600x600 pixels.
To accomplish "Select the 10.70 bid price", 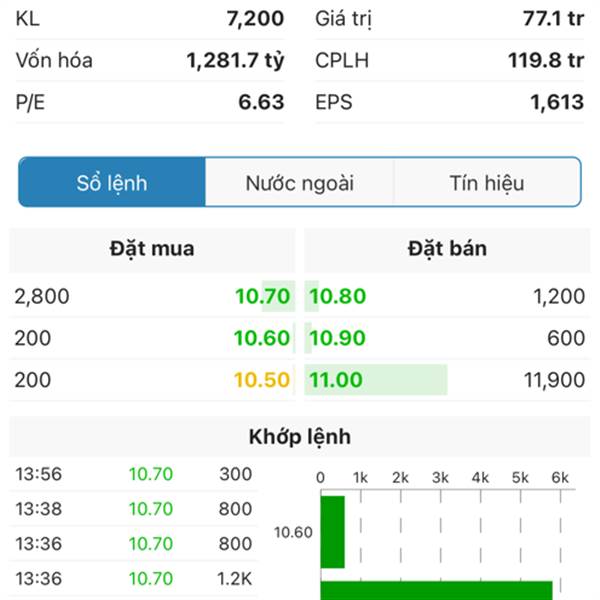I will (x=262, y=296).
